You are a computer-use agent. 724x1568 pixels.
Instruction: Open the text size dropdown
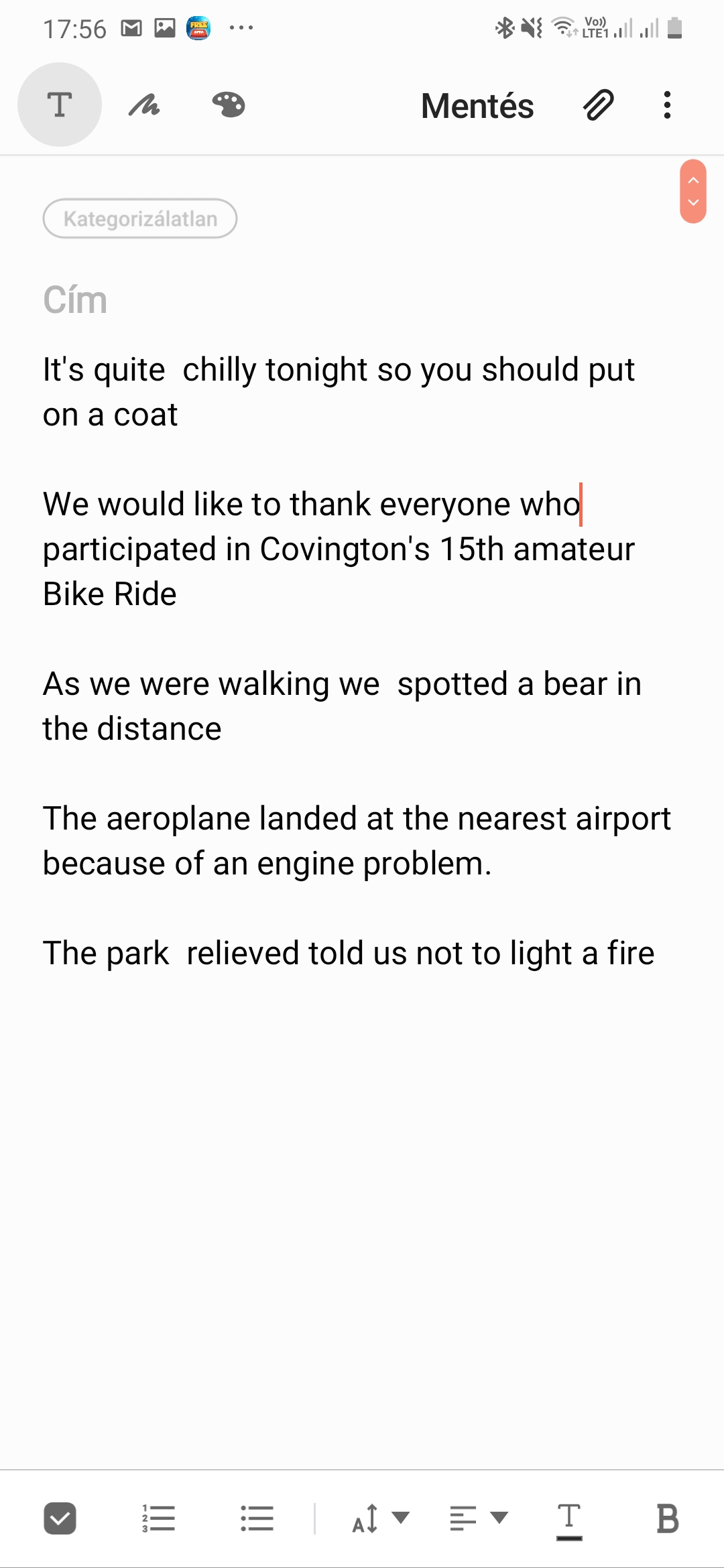click(x=380, y=1518)
